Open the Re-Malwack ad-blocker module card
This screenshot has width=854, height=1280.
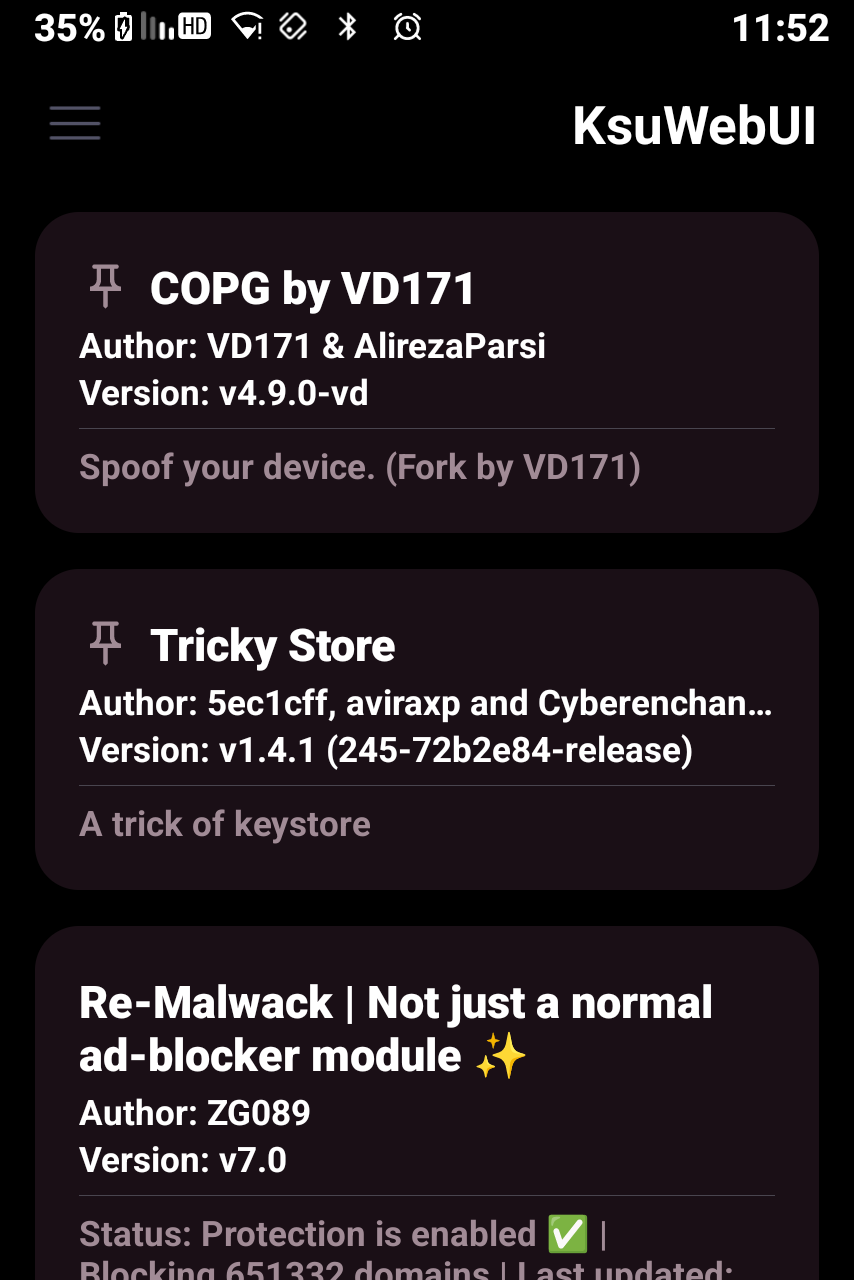point(426,1100)
